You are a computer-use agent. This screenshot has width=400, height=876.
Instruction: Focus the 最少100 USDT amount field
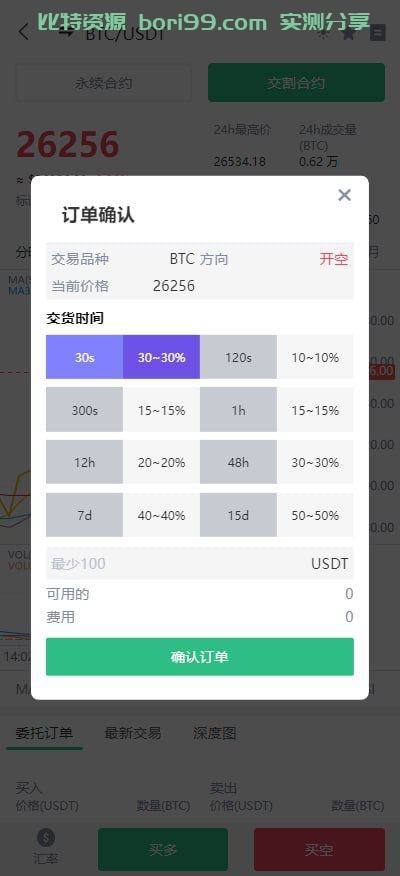click(199, 563)
